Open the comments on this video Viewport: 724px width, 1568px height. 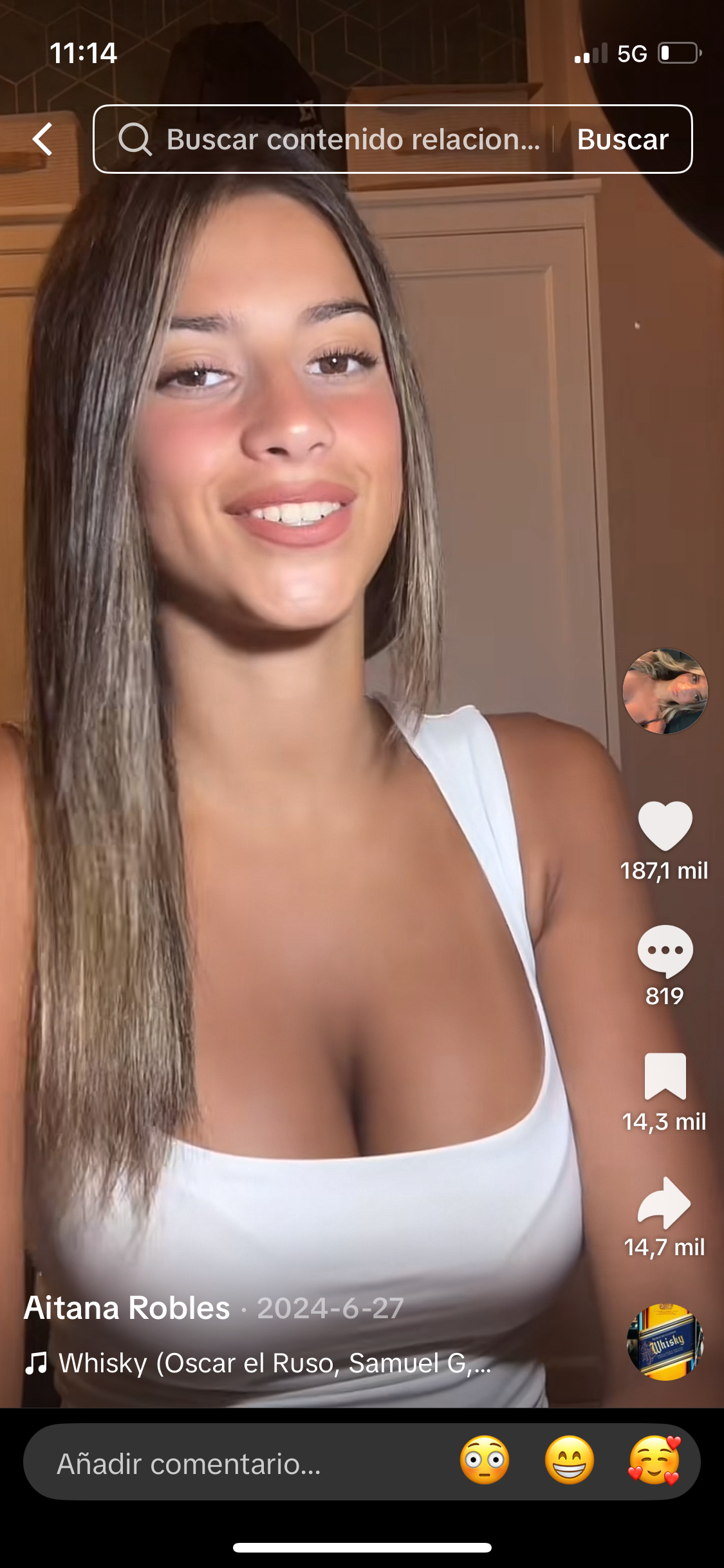click(x=665, y=951)
